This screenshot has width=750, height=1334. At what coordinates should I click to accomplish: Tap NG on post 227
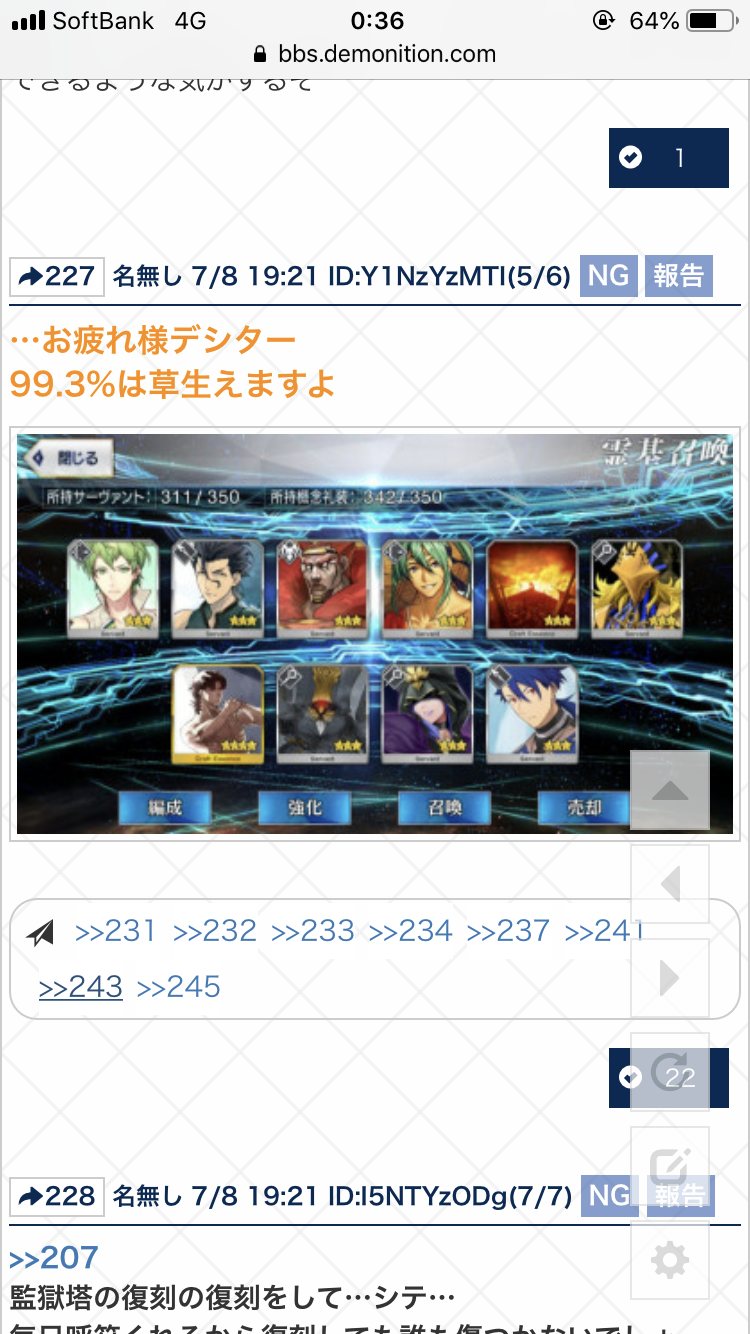pos(608,276)
